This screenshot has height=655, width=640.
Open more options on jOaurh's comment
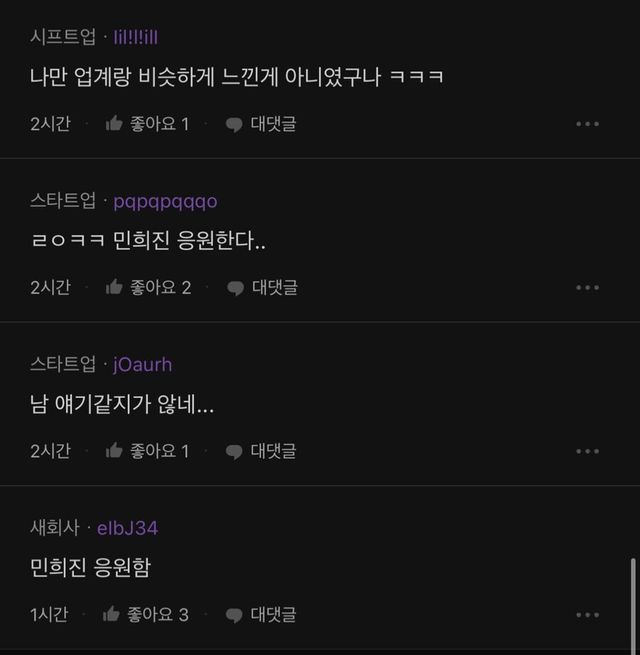pyautogui.click(x=588, y=451)
